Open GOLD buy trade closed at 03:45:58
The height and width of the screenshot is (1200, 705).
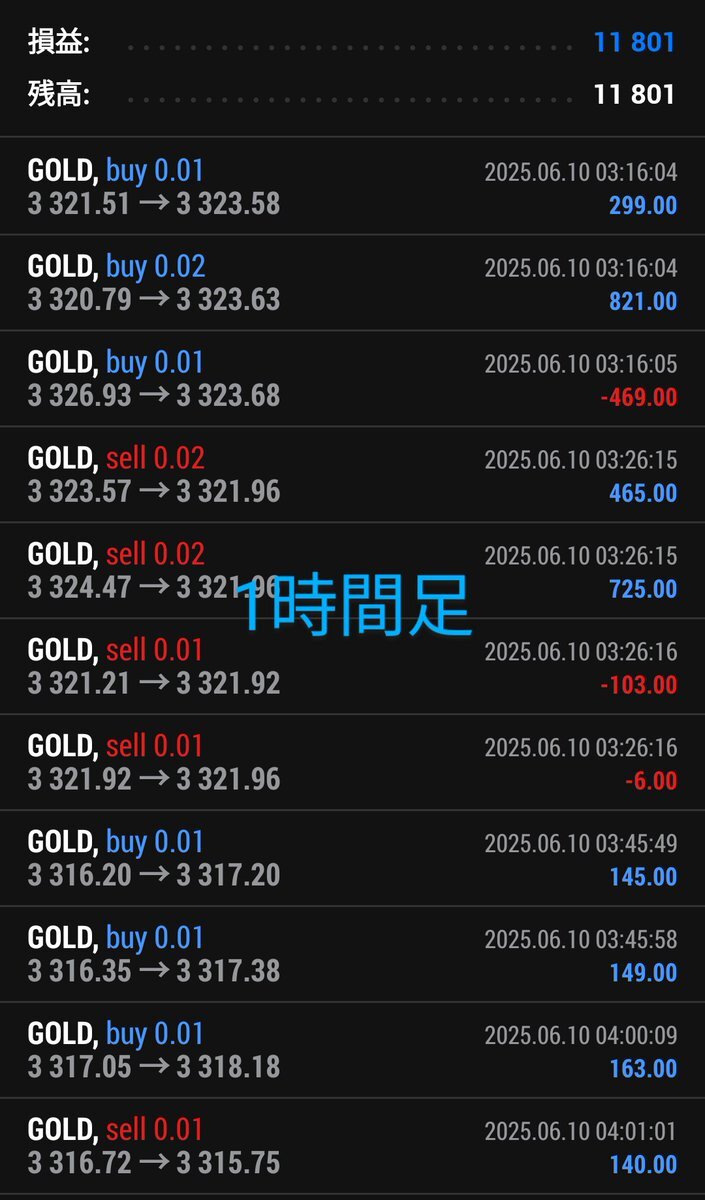pyautogui.click(x=352, y=955)
